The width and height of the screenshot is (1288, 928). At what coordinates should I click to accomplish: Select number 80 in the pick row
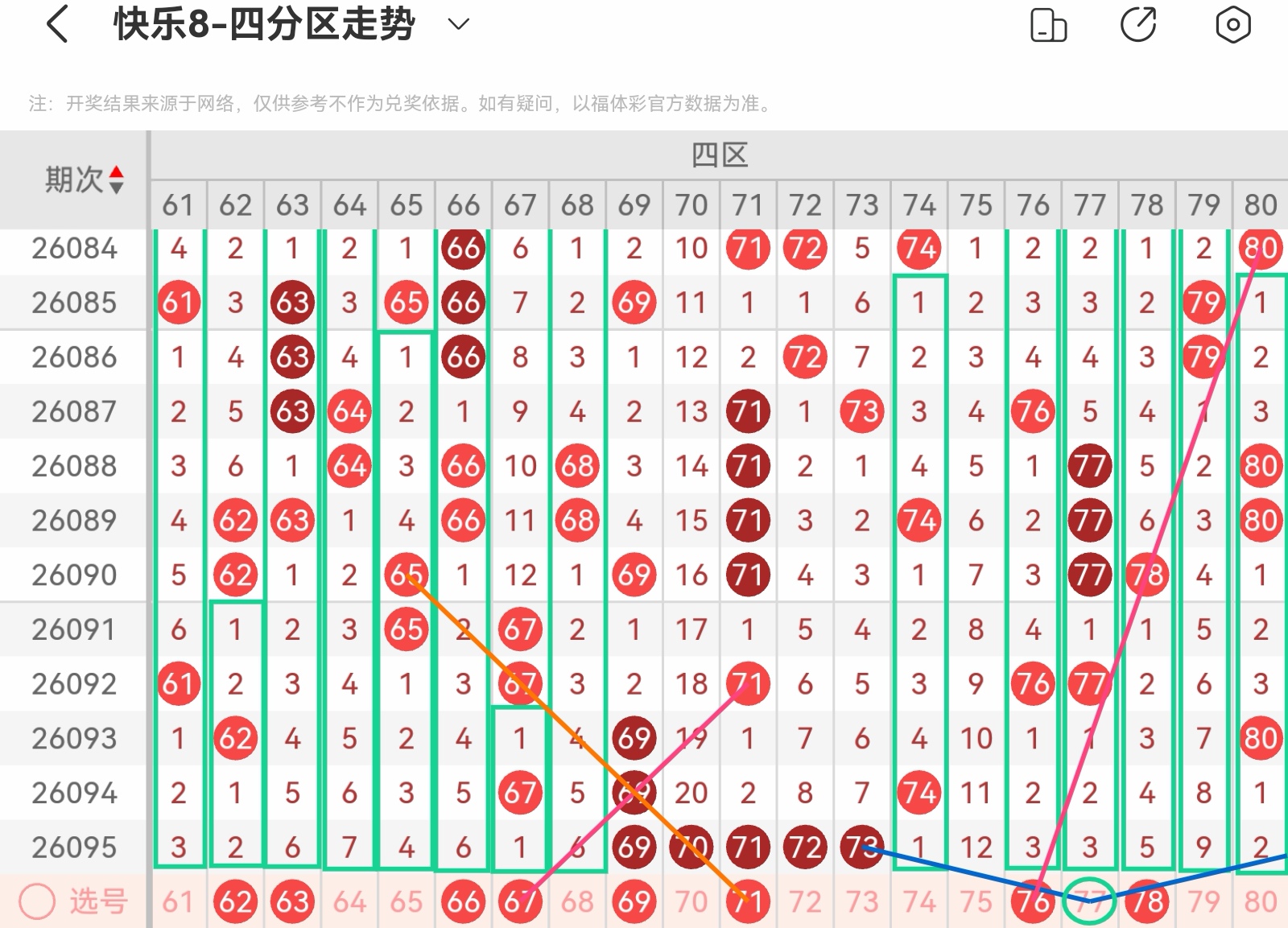[x=1261, y=901]
